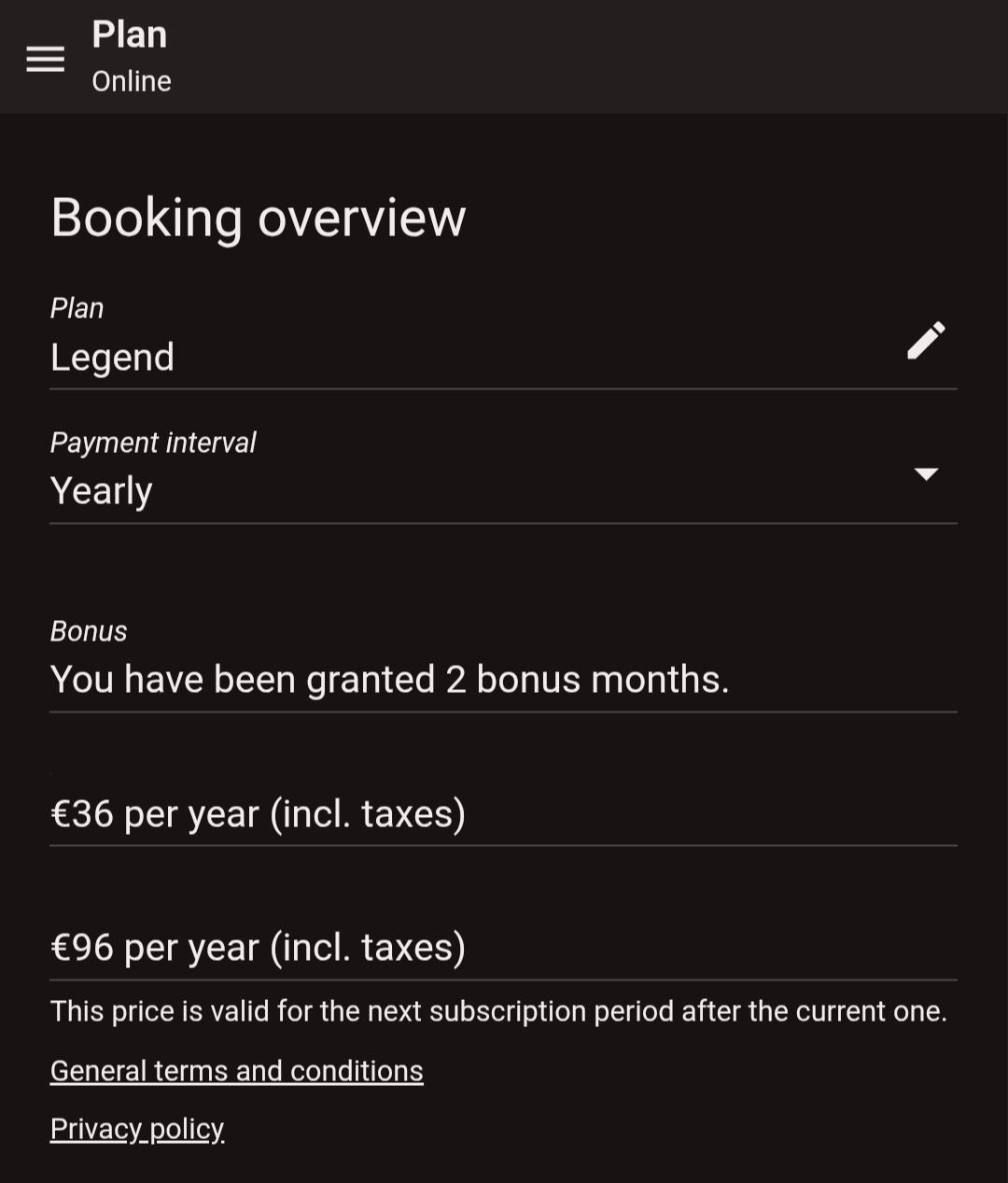The image size is (1008, 1183).
Task: Expand the Payment interval dropdown
Action: pos(925,474)
